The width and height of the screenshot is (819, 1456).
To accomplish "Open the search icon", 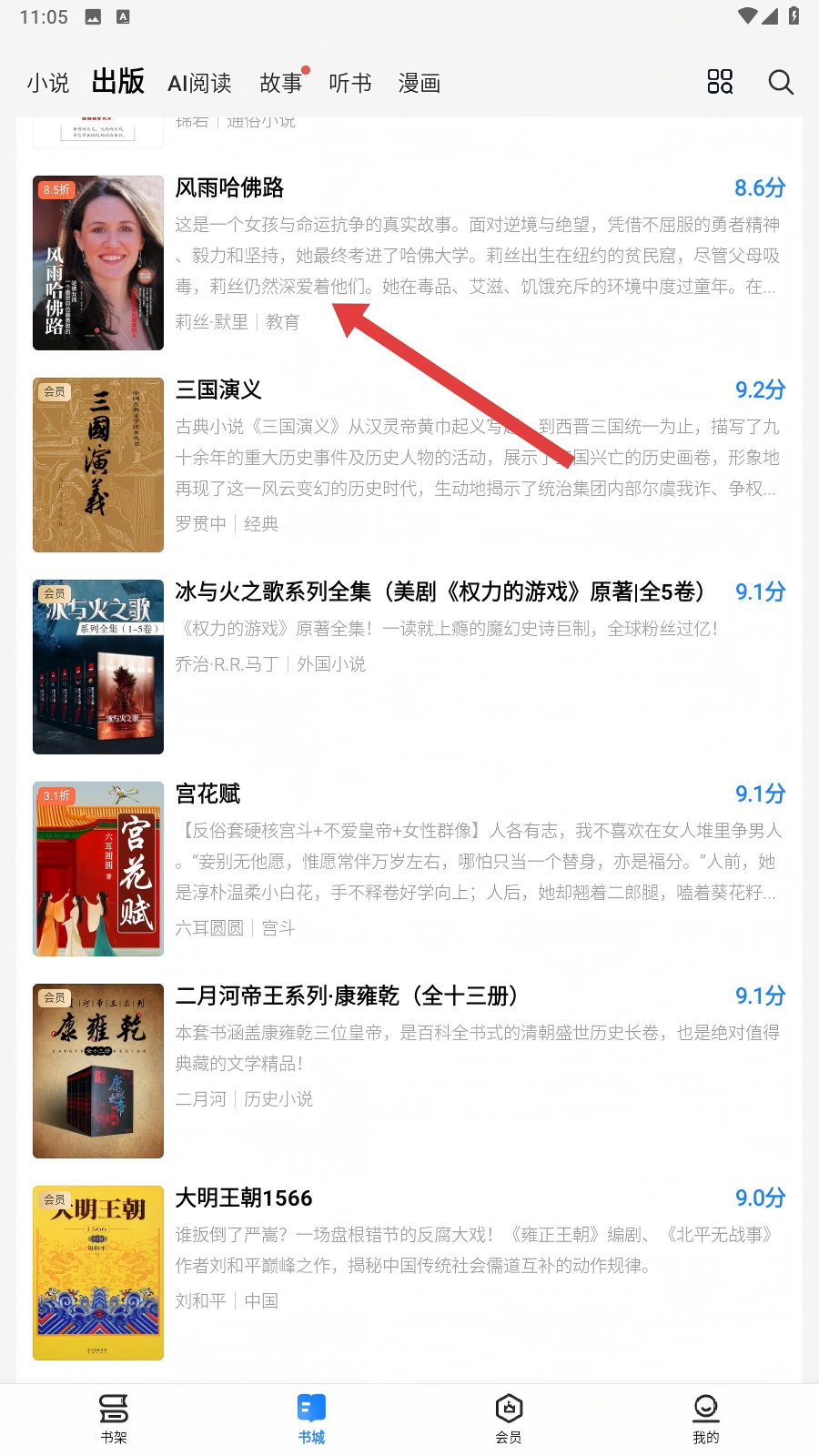I will [x=780, y=83].
